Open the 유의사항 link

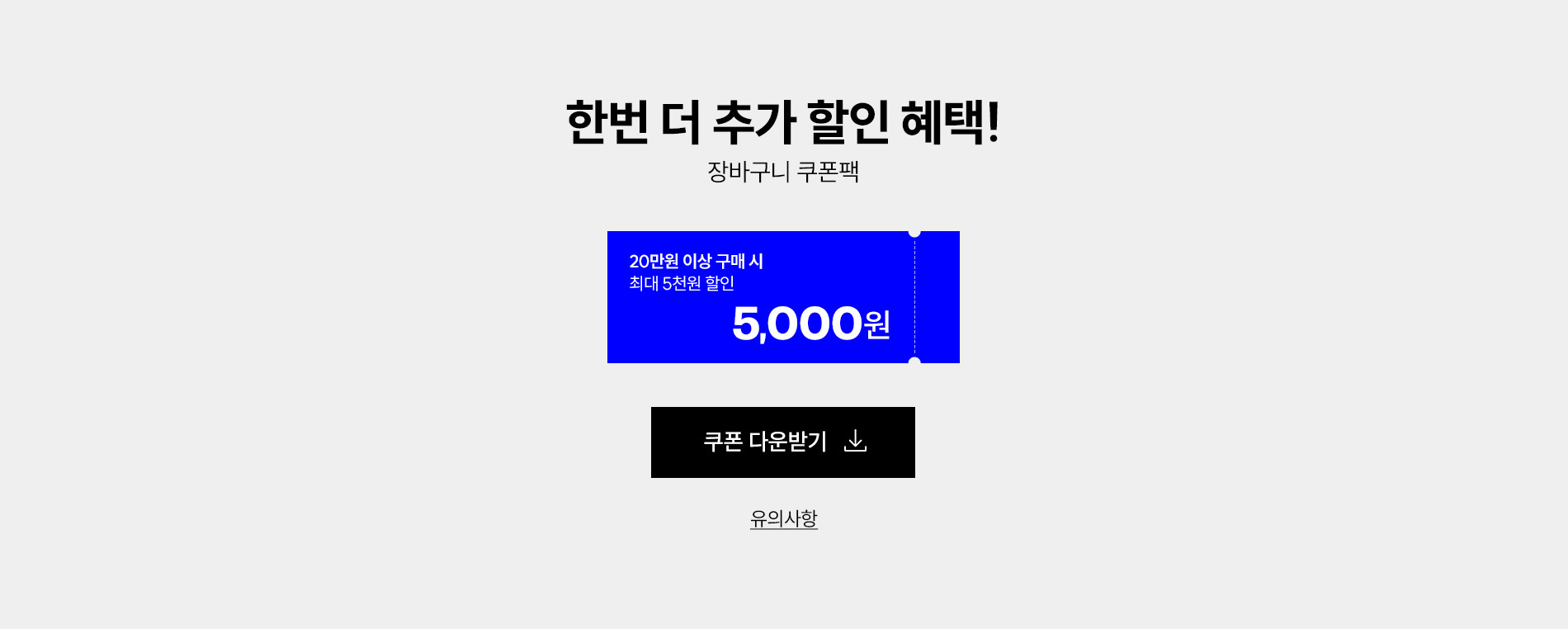[x=783, y=518]
